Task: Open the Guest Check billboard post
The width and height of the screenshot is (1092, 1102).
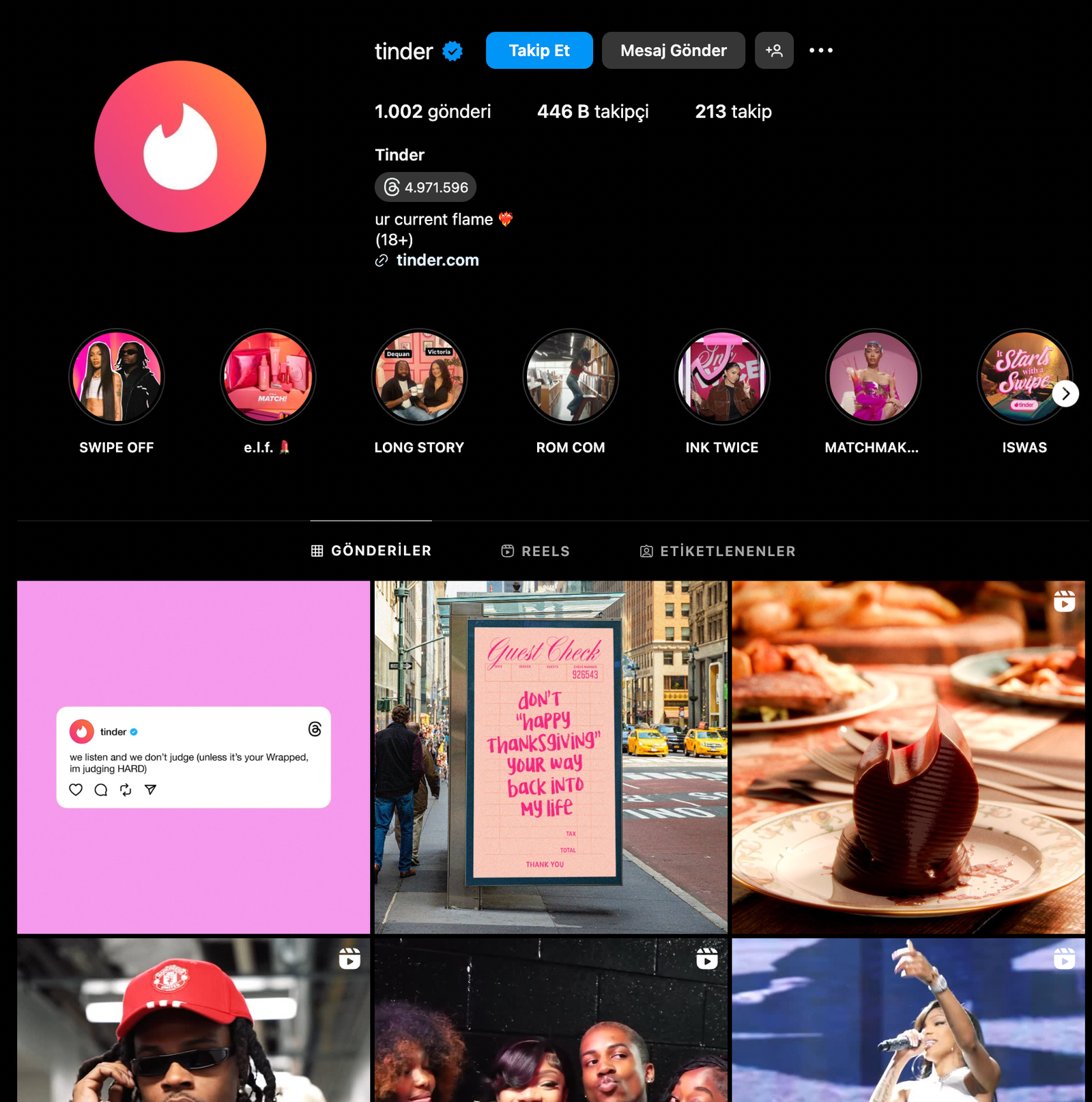Action: coord(551,757)
